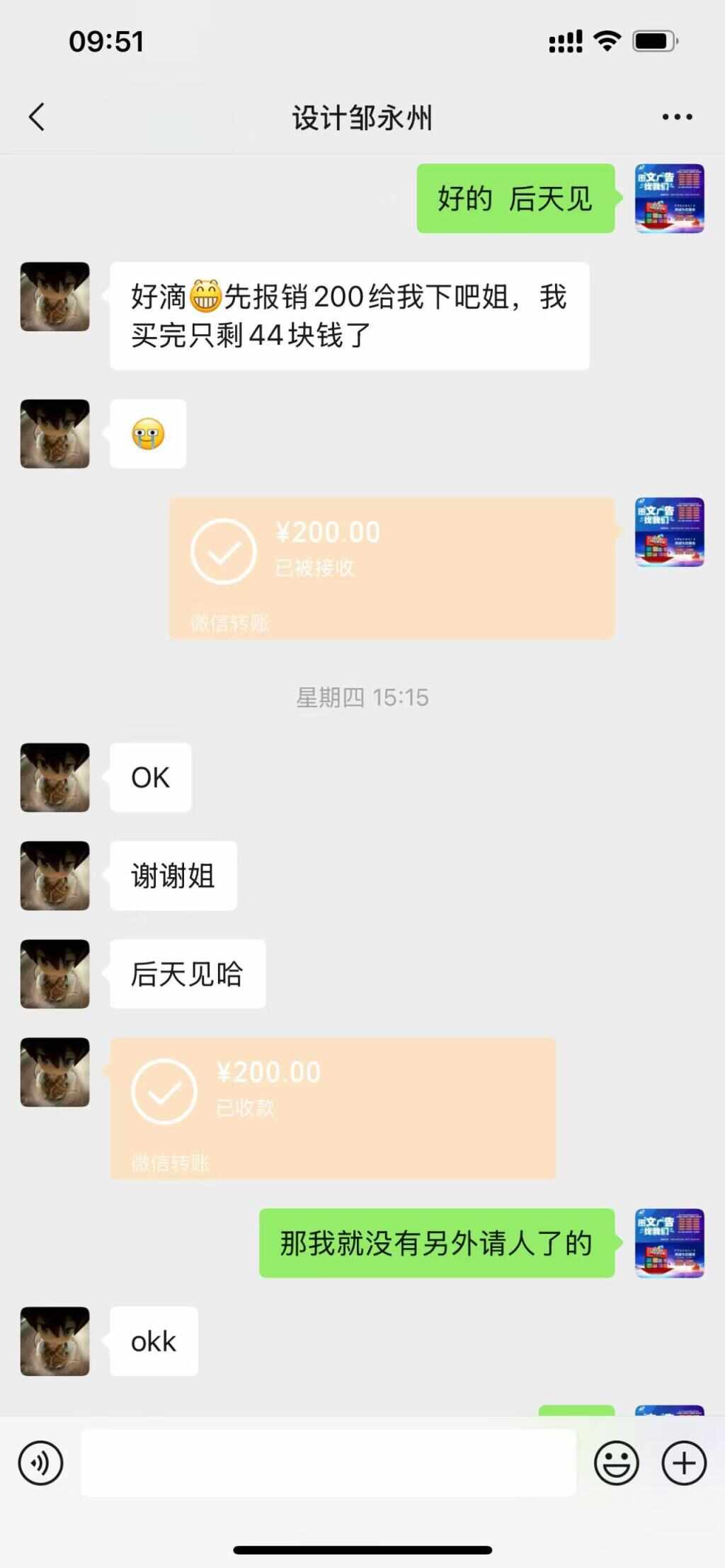The width and height of the screenshot is (725, 1568).
Task: Open the chat info three-dot menu
Action: [x=677, y=117]
